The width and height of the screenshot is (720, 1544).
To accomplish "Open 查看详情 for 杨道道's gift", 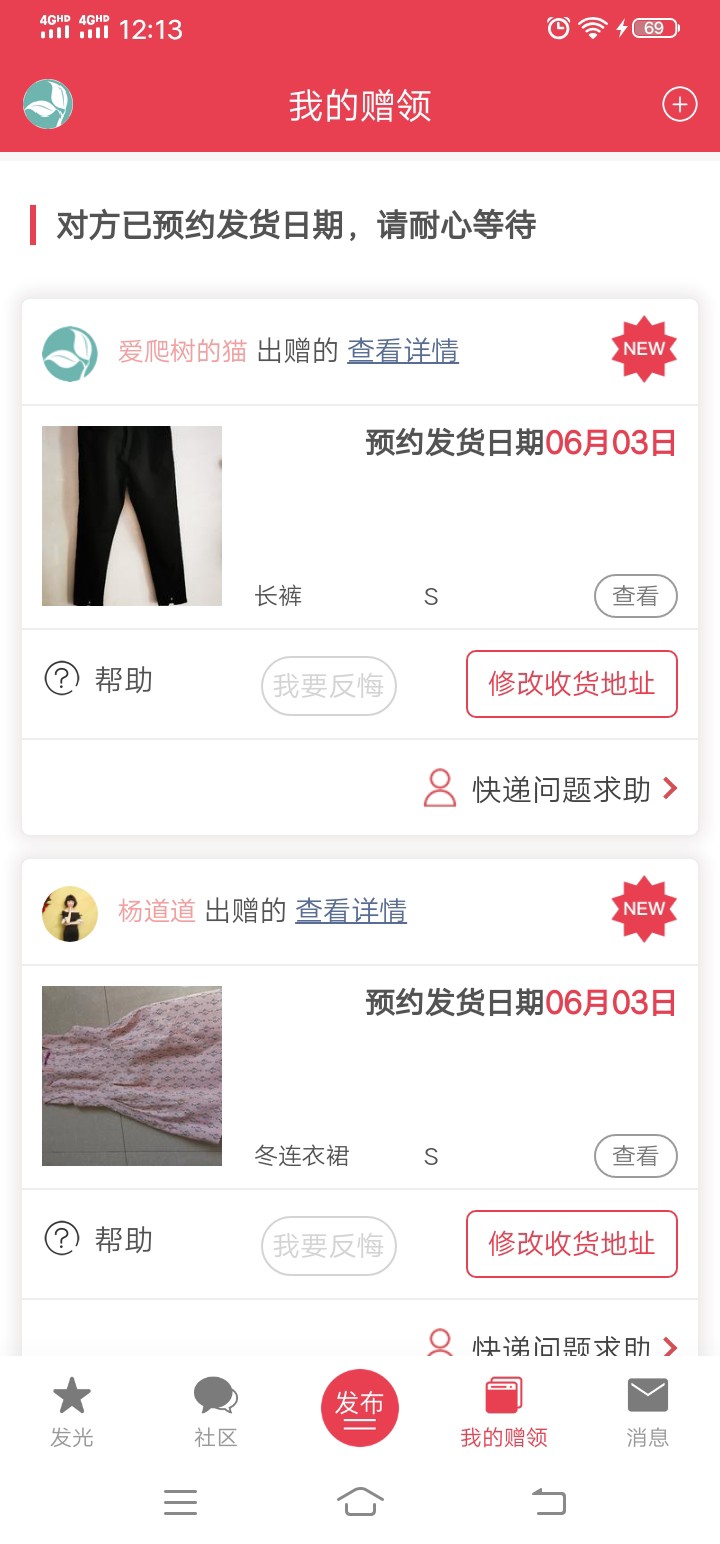I will coord(351,911).
